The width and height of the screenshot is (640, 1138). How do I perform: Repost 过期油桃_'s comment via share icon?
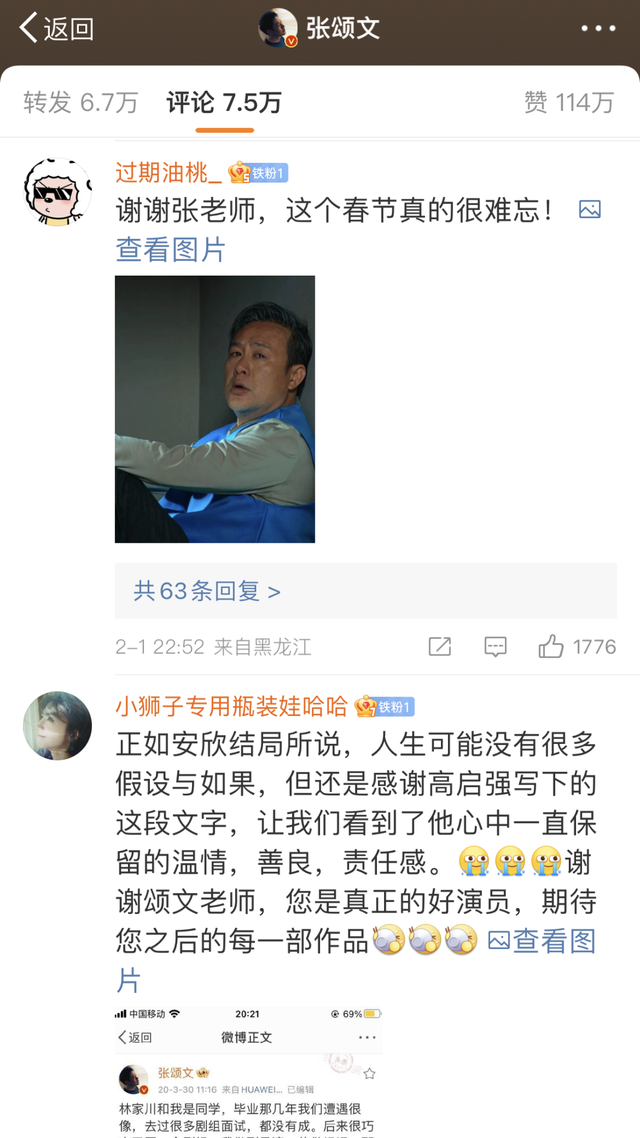coord(440,646)
